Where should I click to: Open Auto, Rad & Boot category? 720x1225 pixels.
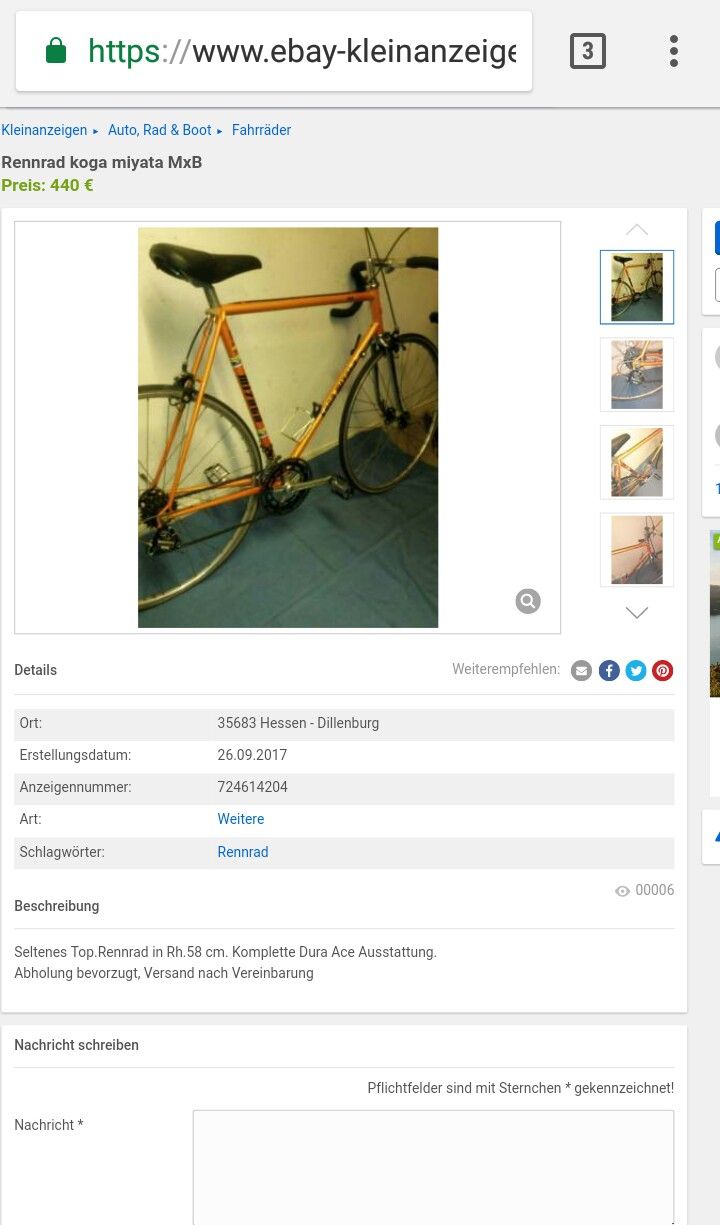point(159,130)
